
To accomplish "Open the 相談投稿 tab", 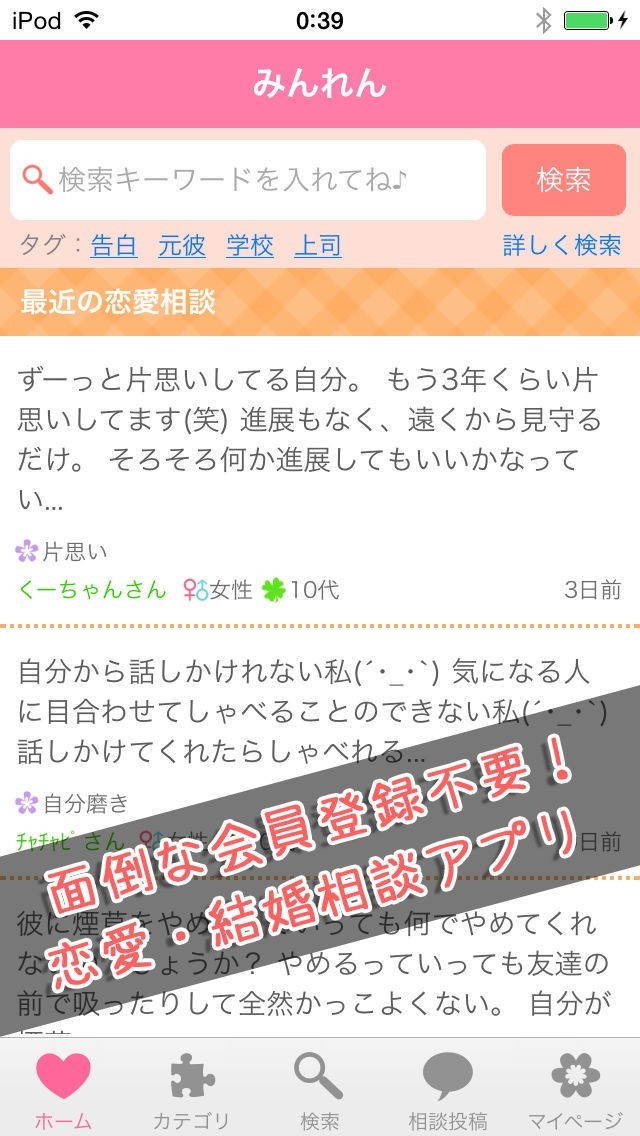I will 448,1090.
